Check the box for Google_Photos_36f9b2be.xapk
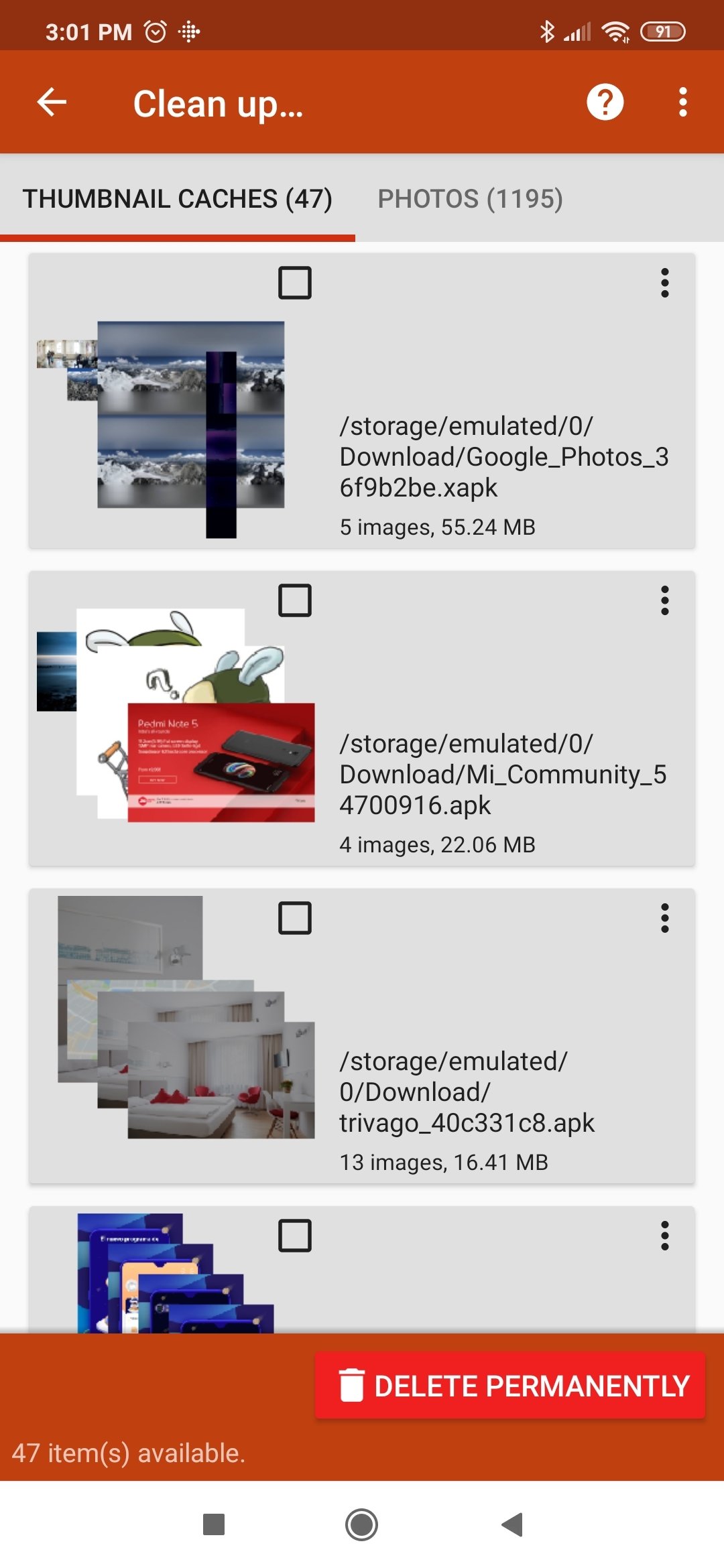The width and height of the screenshot is (724, 1568). point(295,283)
